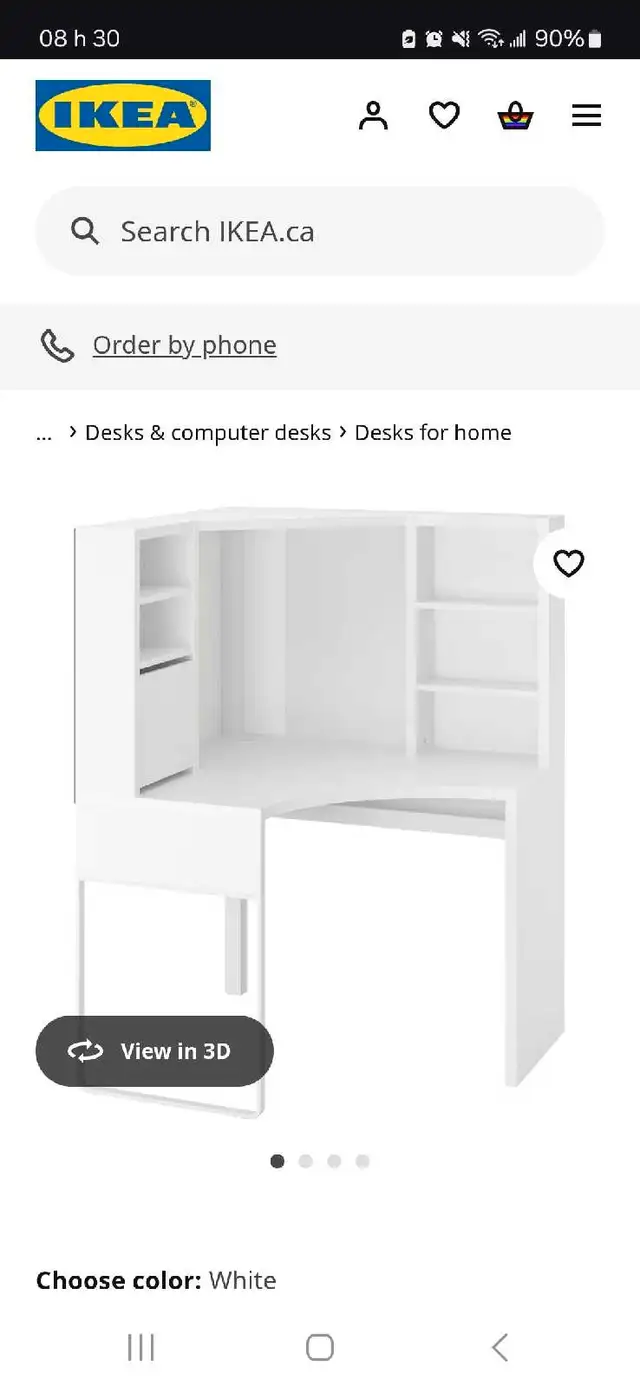Open the Order by phone link

point(184,345)
